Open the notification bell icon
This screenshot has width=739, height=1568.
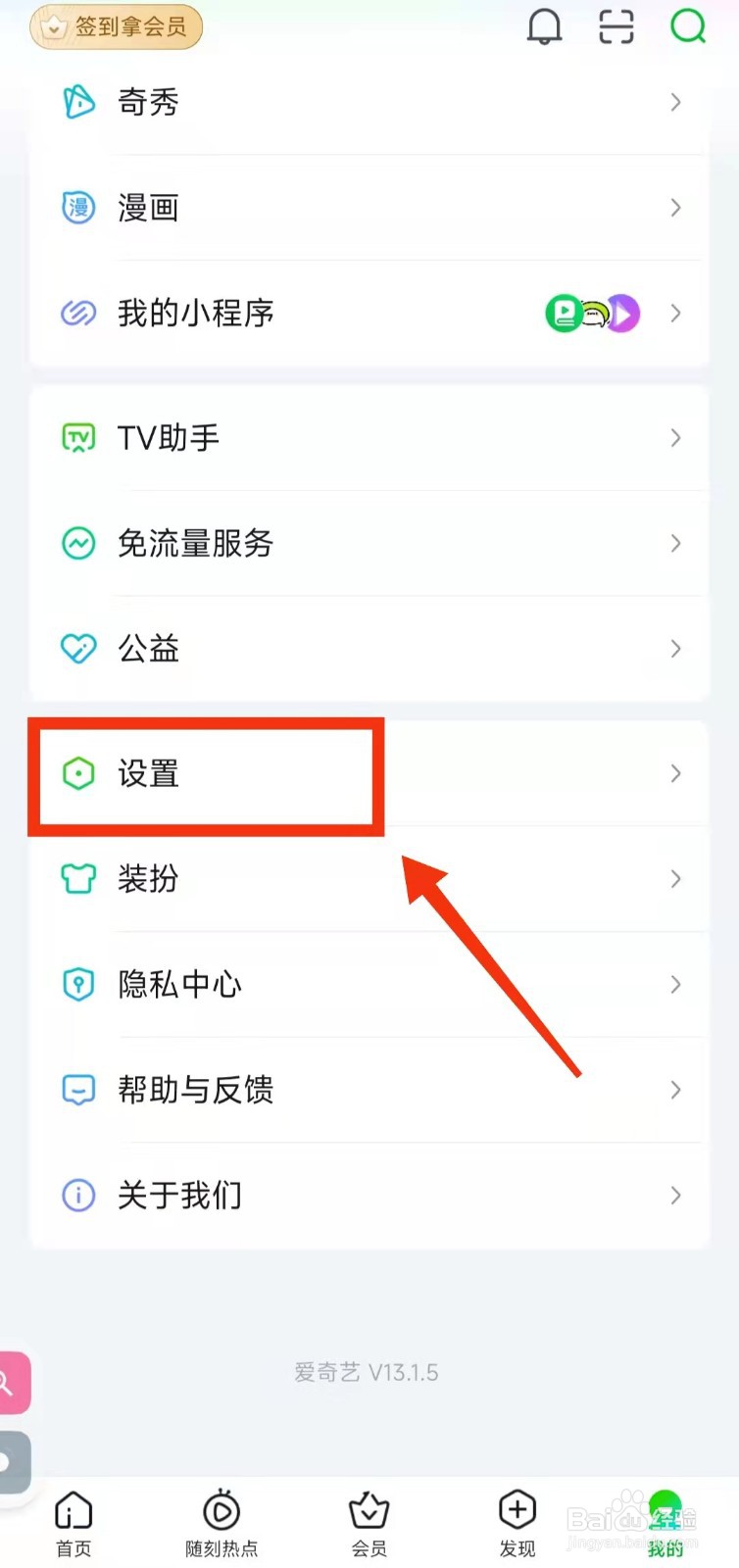point(545,27)
